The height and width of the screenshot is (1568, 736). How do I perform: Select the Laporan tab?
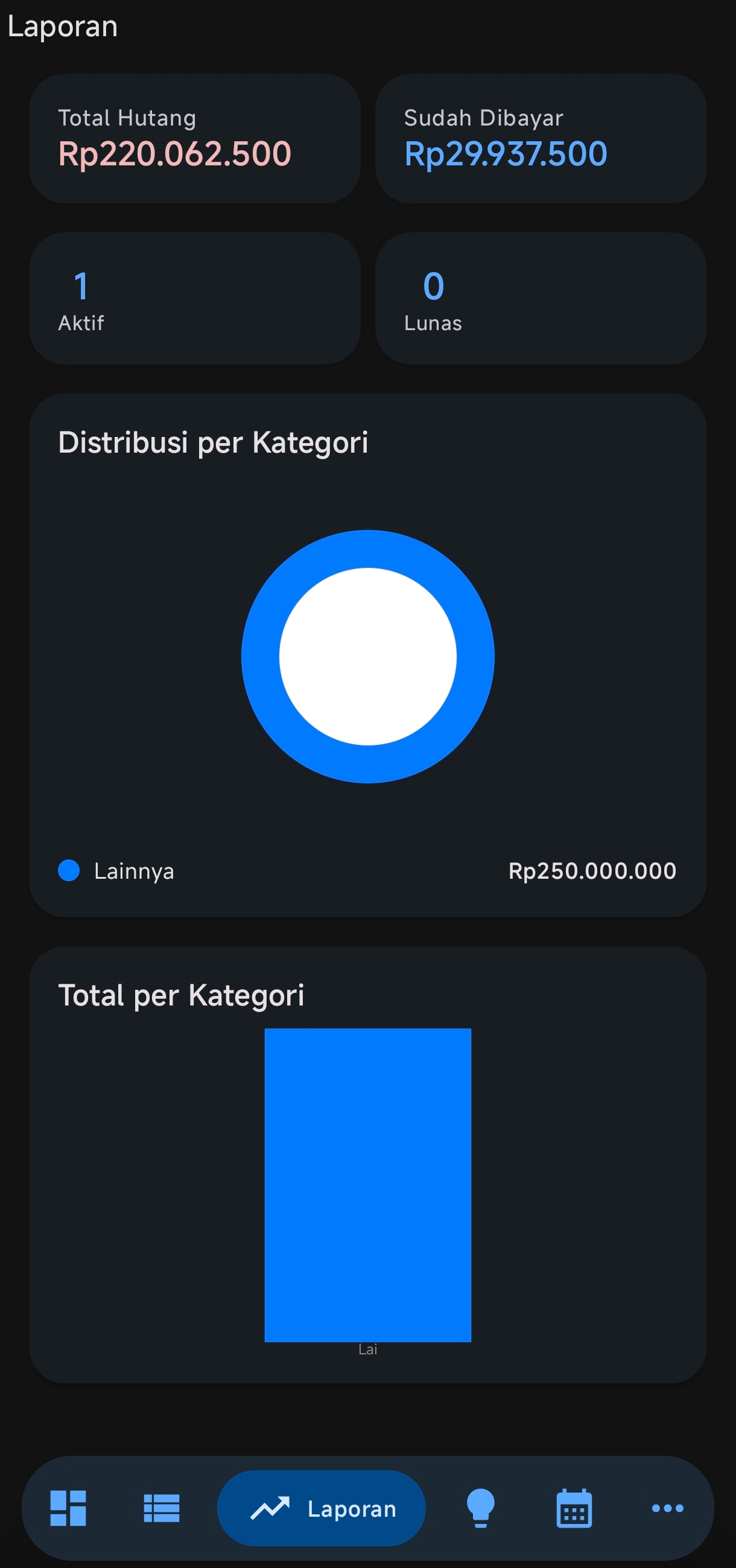[x=321, y=1508]
